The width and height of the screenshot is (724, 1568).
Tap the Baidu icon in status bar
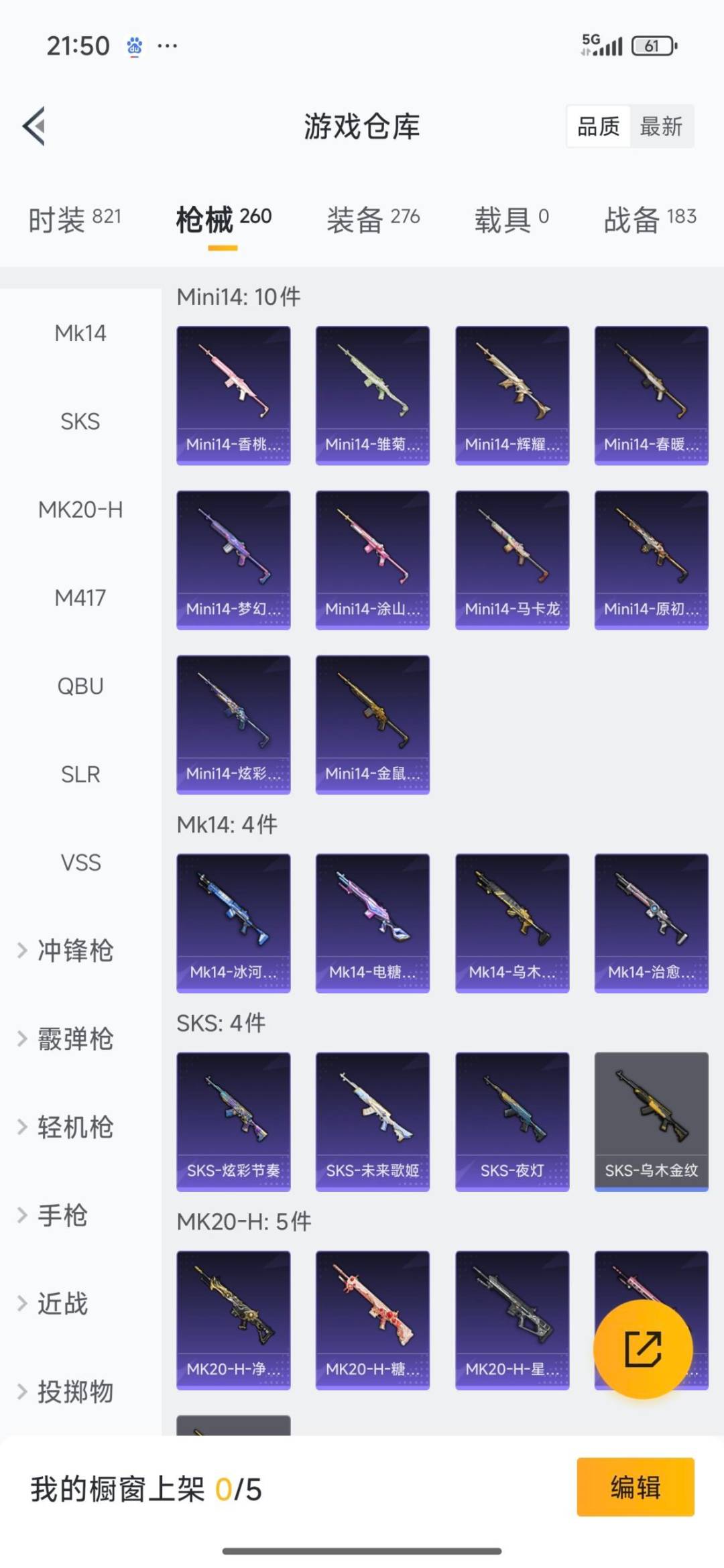tap(133, 45)
